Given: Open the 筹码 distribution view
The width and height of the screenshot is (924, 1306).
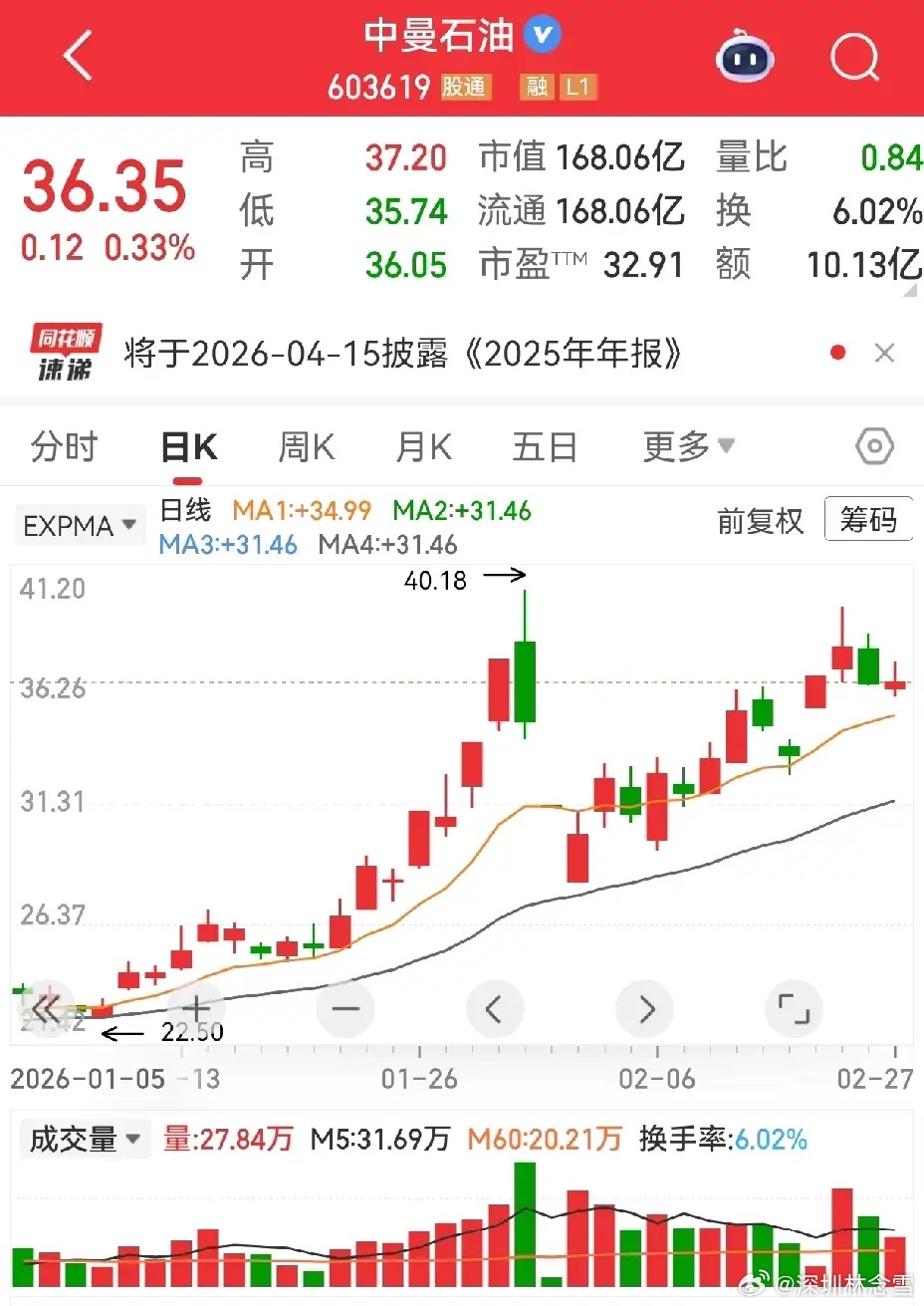Looking at the screenshot, I should 868,520.
